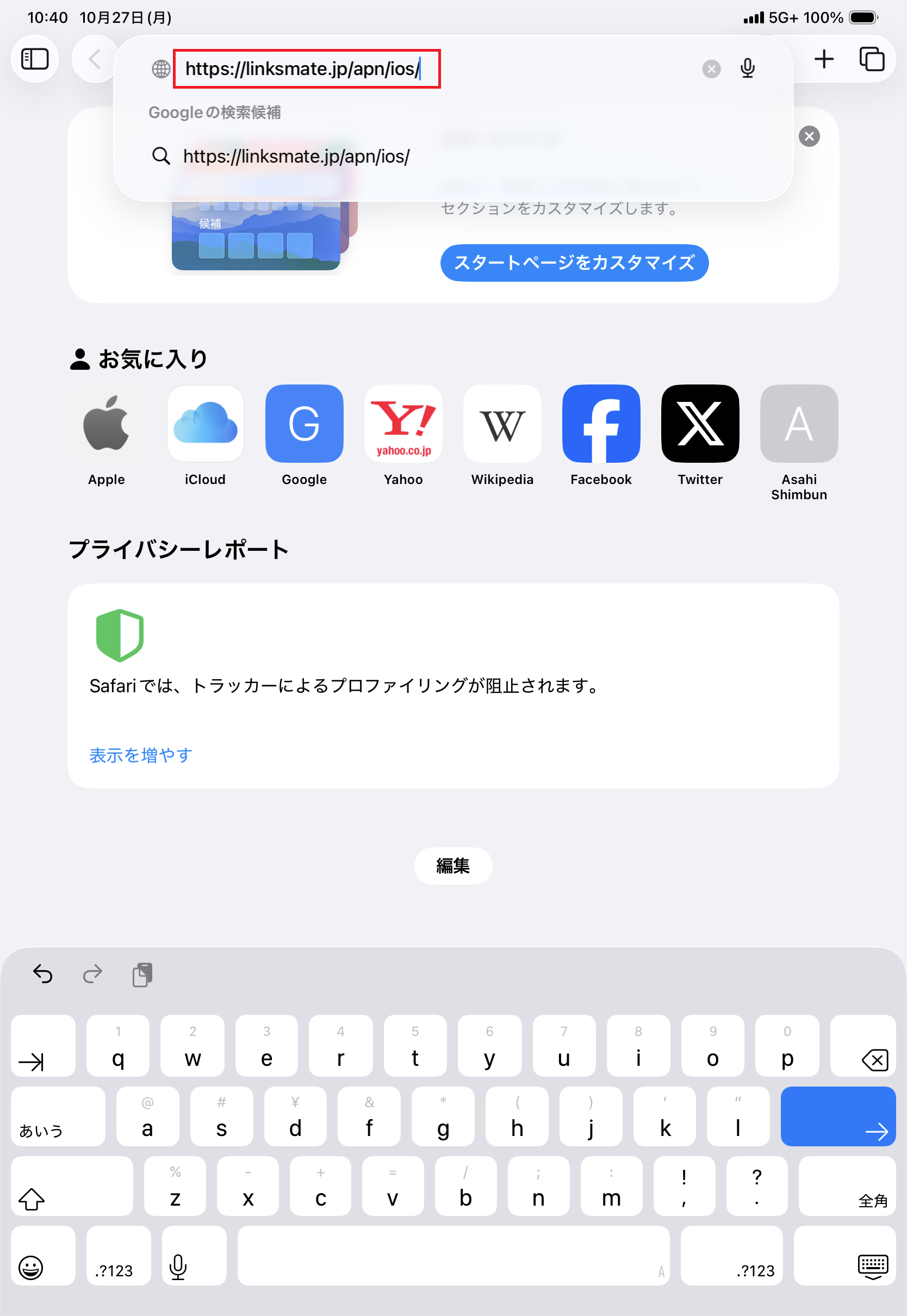Toggle the Shift key on the keyboard
Image resolution: width=907 pixels, height=1316 pixels.
click(72, 1186)
